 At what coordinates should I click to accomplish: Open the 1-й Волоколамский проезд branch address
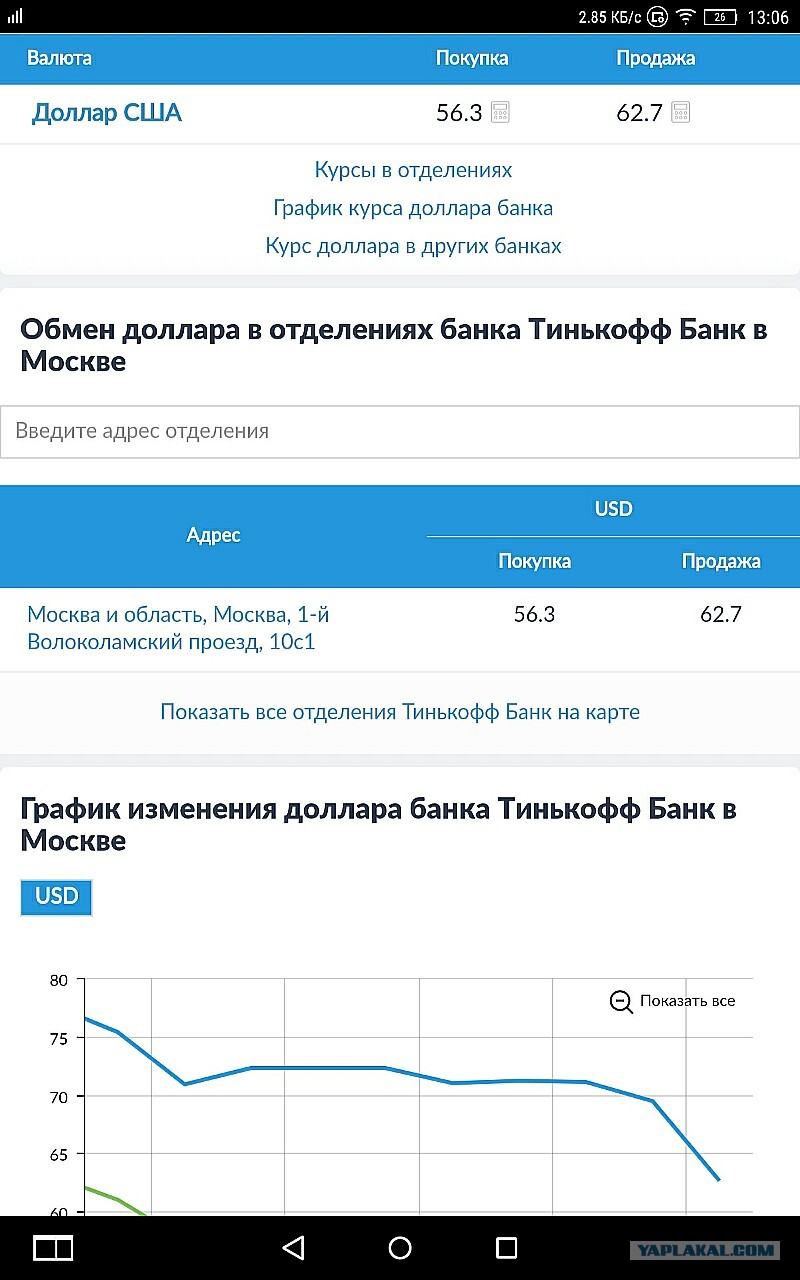tap(178, 628)
